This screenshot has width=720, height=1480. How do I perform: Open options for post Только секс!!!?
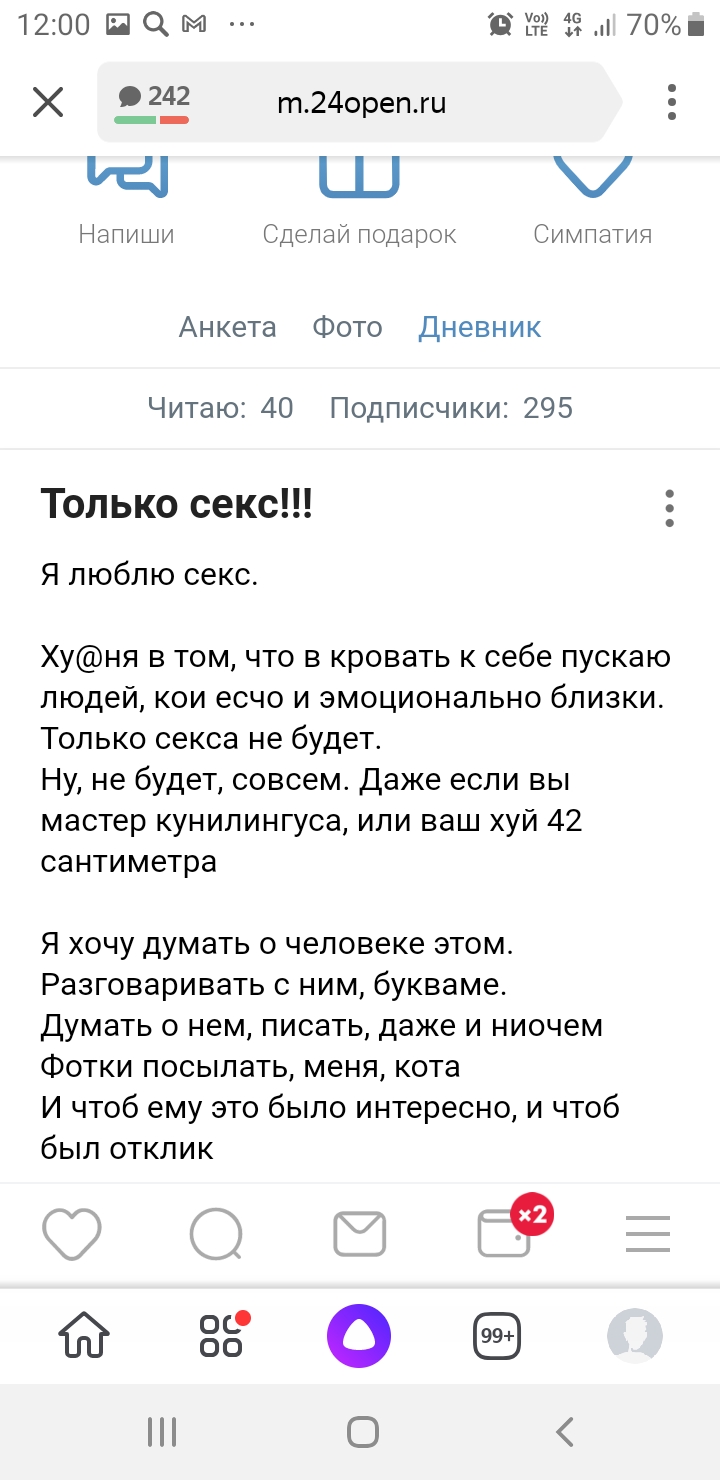pyautogui.click(x=669, y=508)
